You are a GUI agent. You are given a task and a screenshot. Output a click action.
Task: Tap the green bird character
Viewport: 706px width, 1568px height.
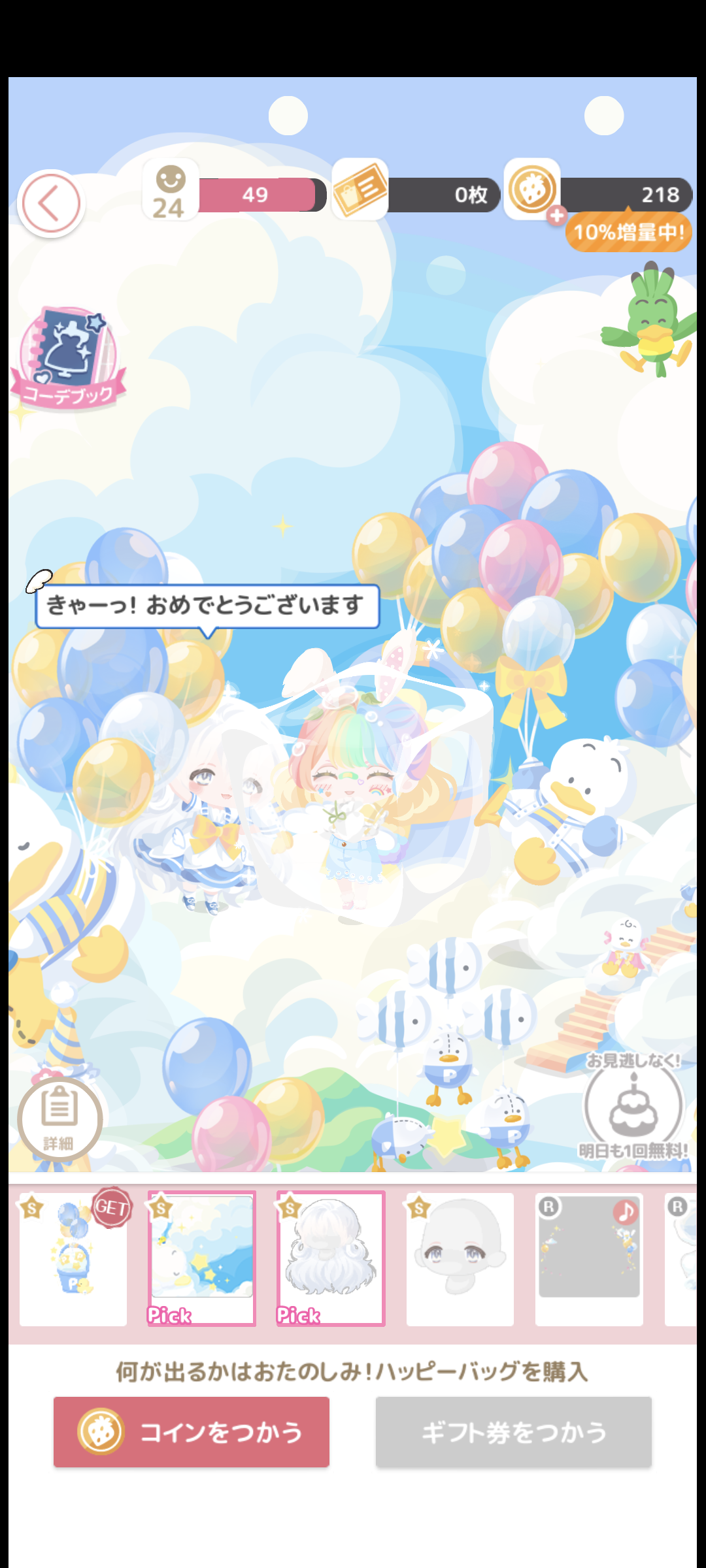[648, 320]
